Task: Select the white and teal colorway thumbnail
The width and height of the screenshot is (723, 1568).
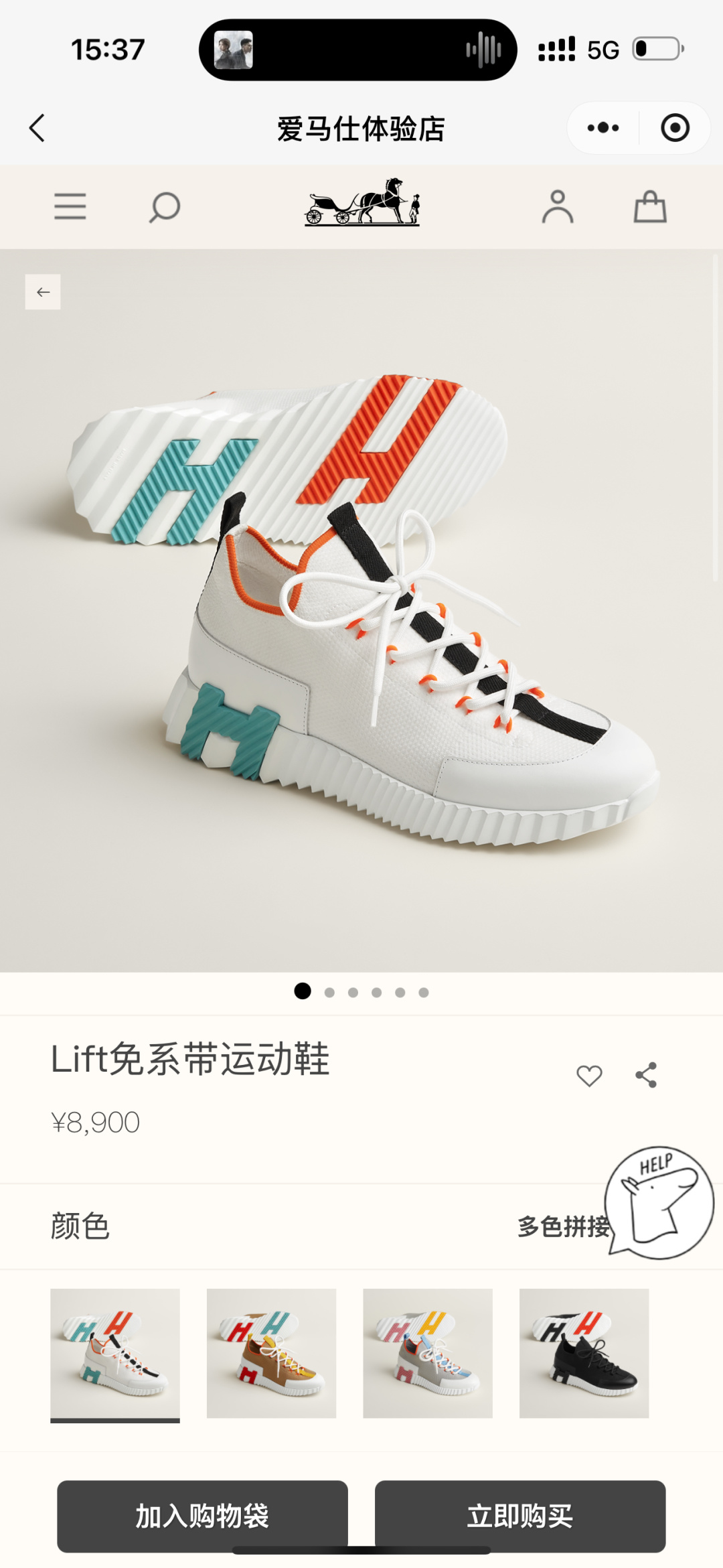Action: point(115,1353)
